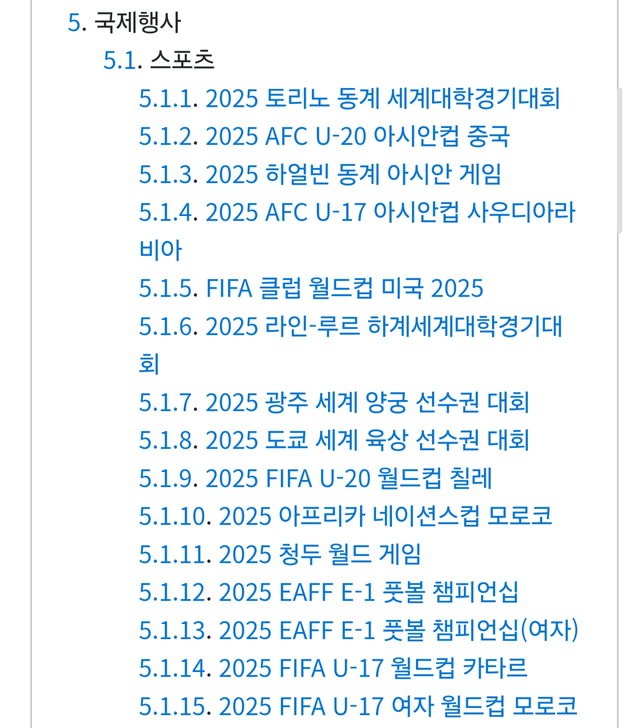Go to 2025 토리노 동계 세계대학경기대회
This screenshot has width=640, height=728.
349,98
